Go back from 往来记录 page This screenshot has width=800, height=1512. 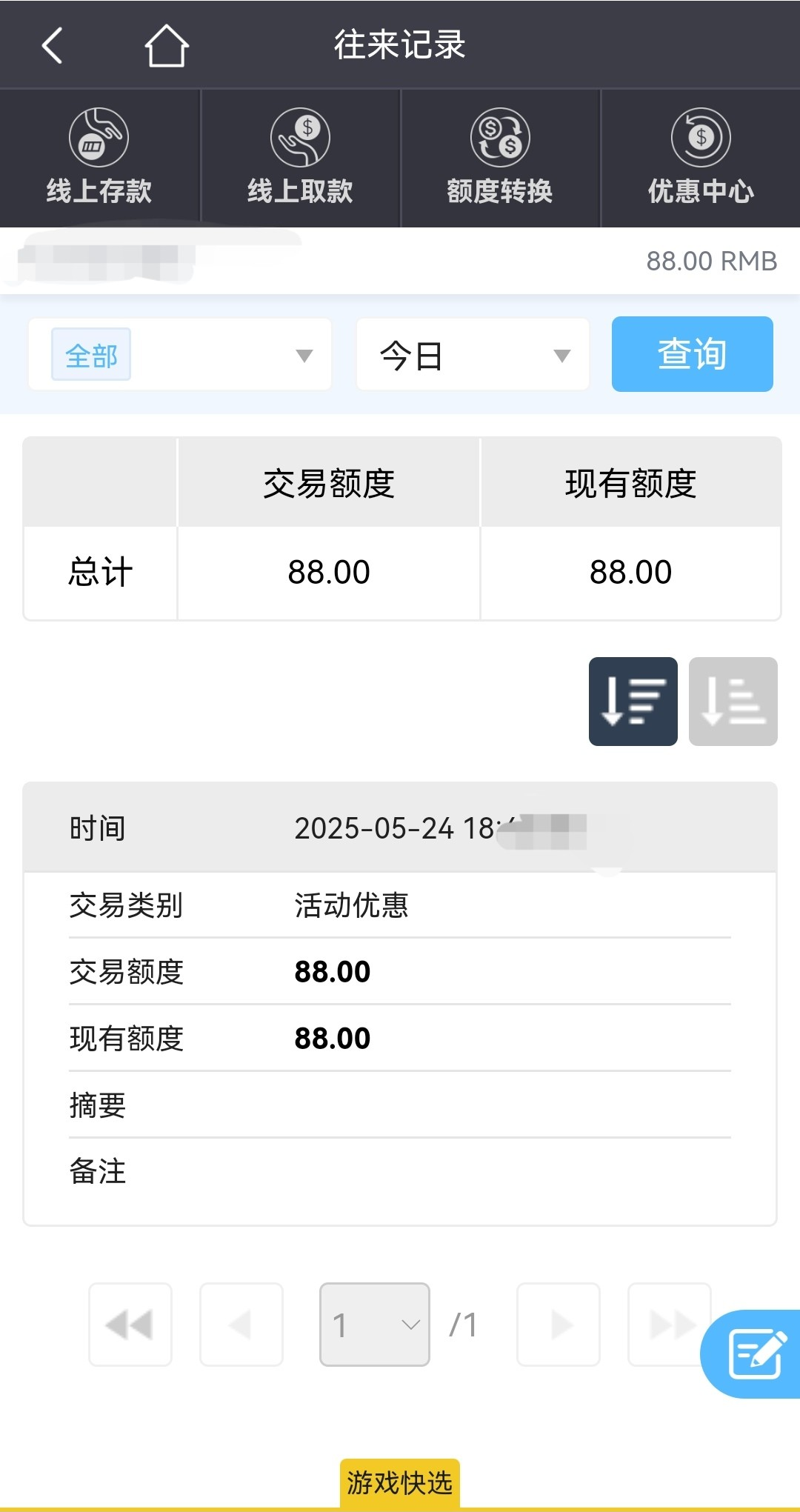pos(52,46)
